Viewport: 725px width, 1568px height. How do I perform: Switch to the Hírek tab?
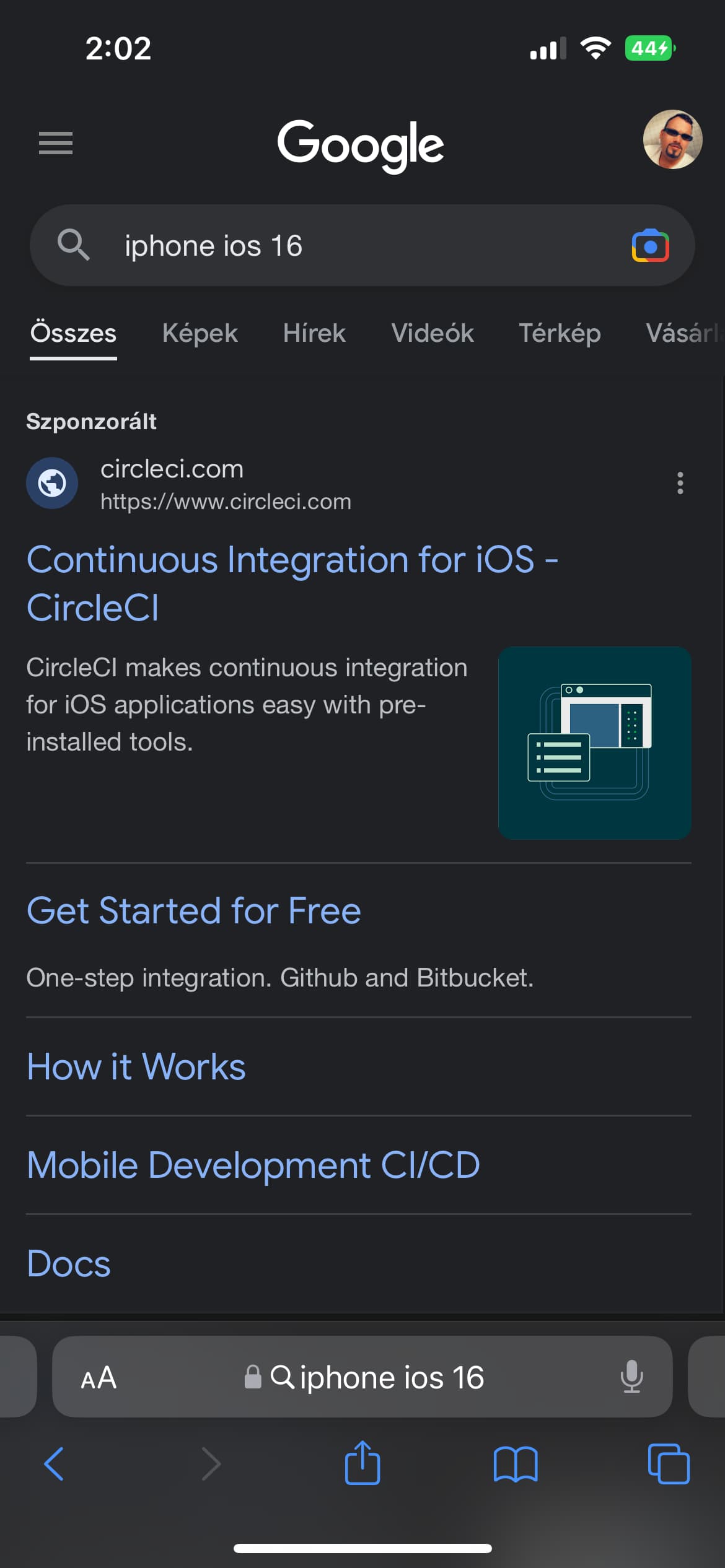point(314,333)
